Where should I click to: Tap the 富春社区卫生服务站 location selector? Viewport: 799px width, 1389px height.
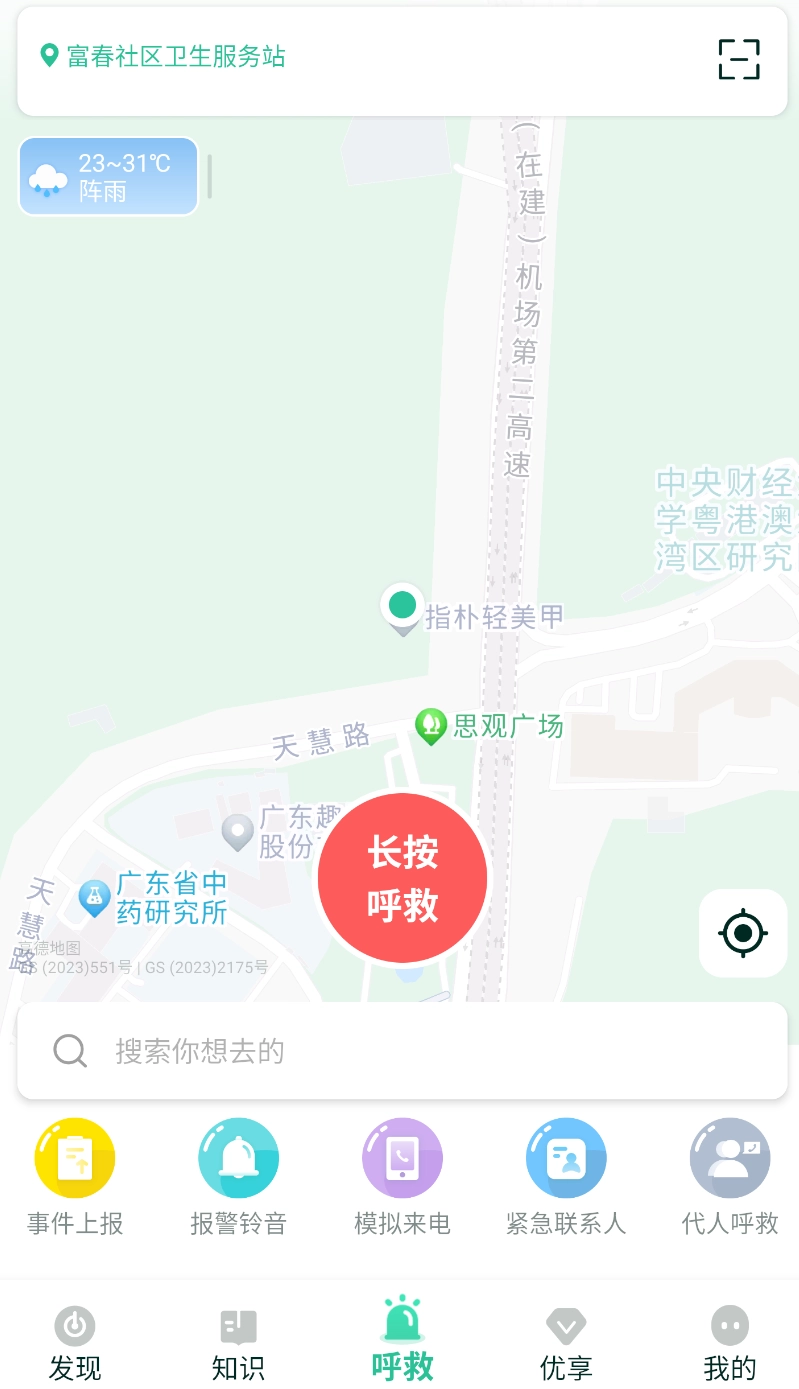point(163,56)
